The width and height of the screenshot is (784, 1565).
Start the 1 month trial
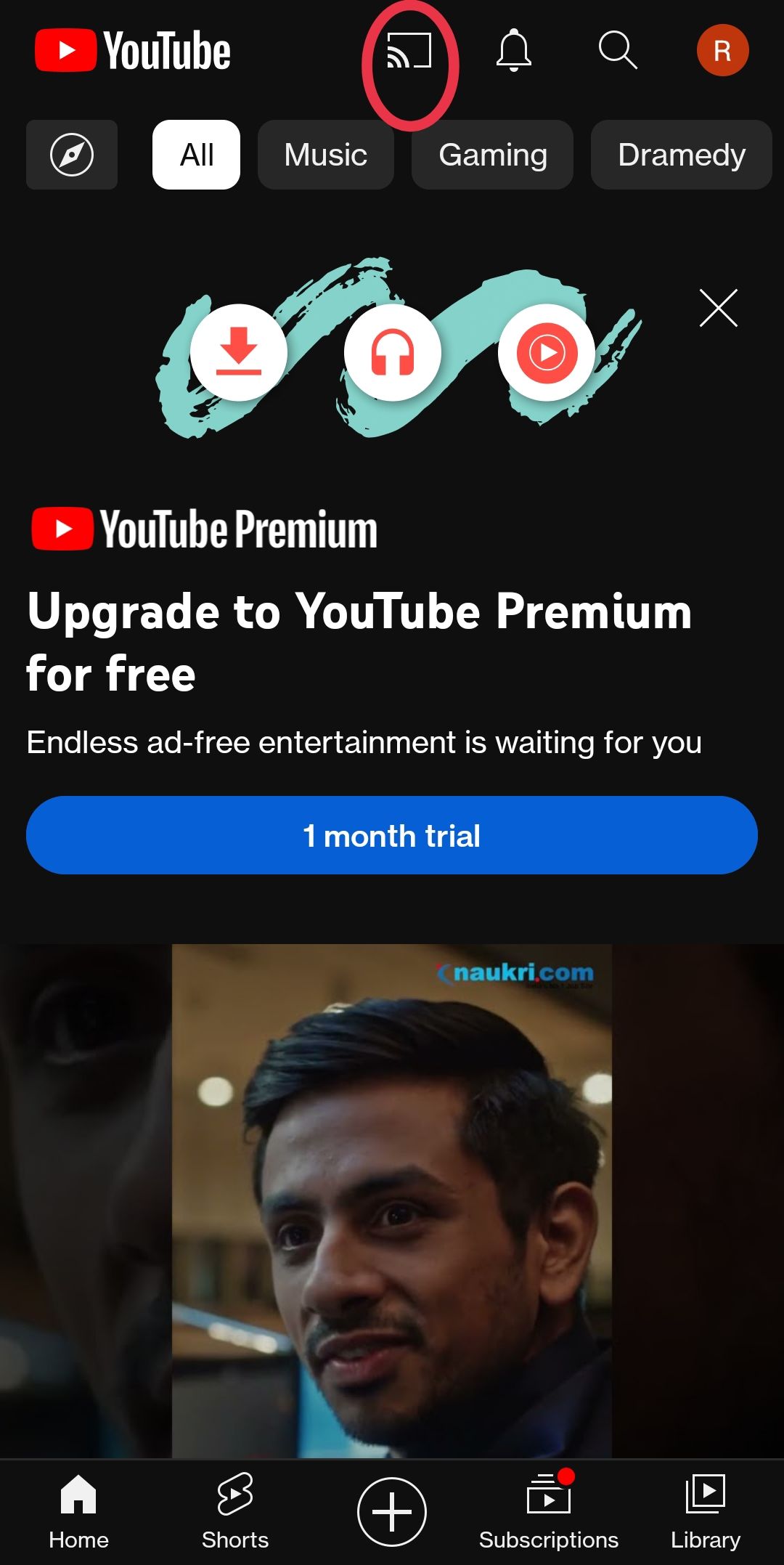(392, 835)
